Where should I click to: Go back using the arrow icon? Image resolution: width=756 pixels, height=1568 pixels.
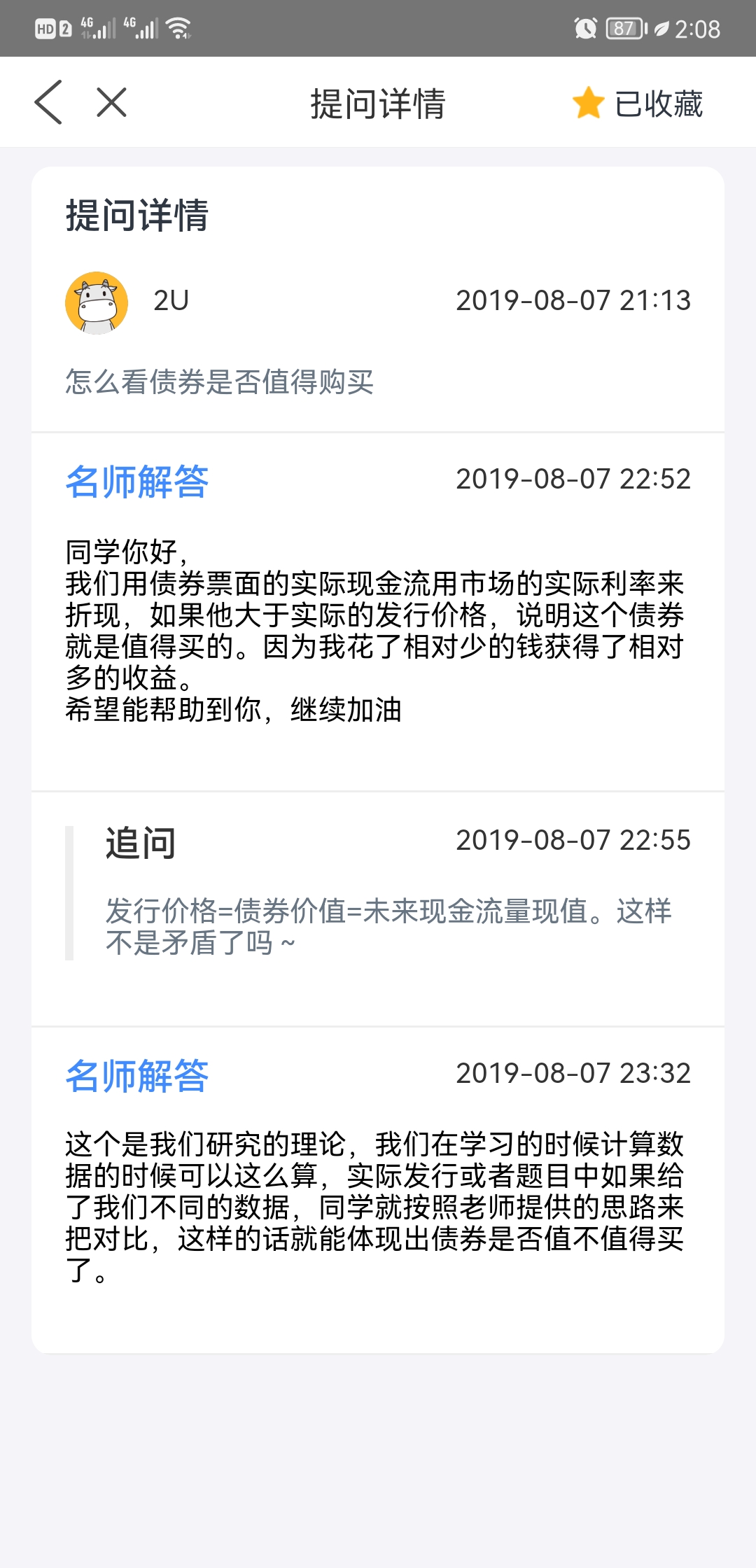click(48, 102)
